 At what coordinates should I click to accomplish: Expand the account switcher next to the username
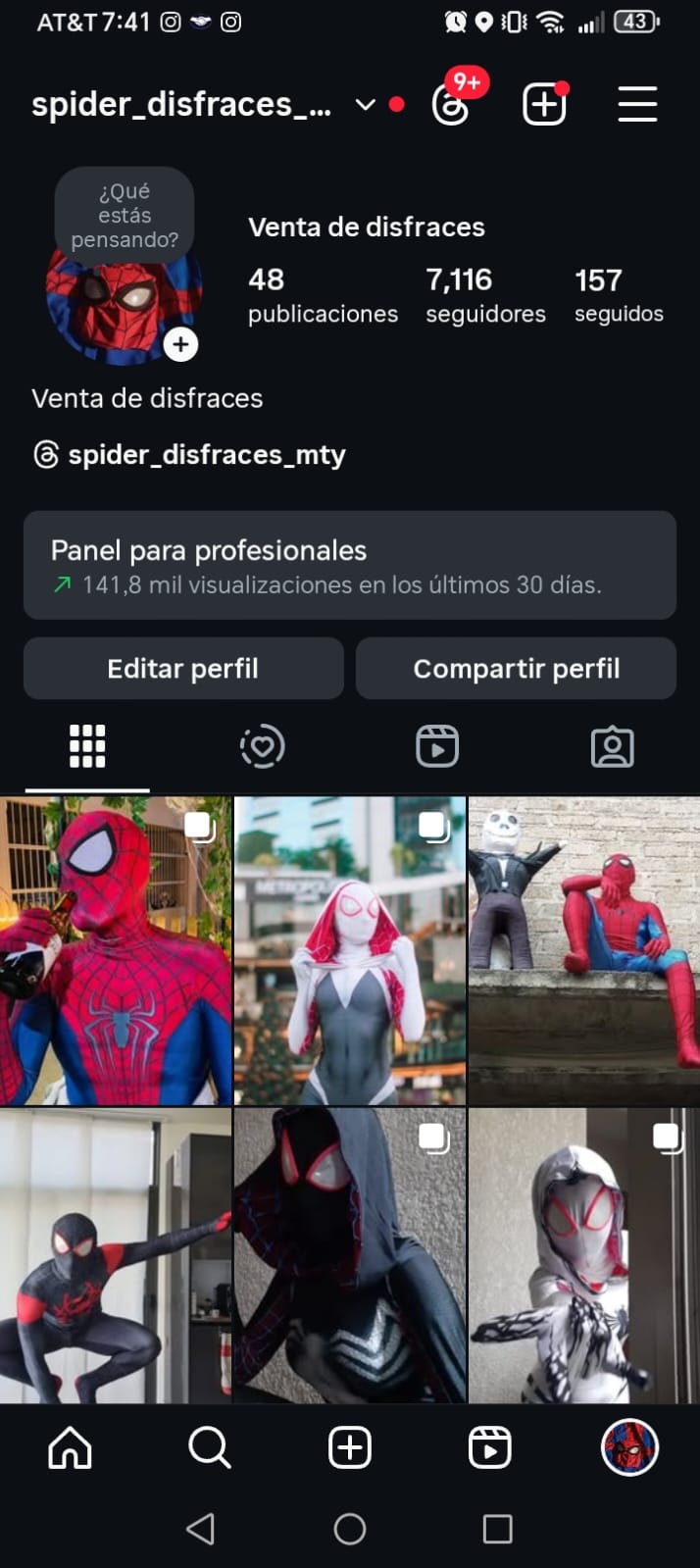[x=366, y=104]
